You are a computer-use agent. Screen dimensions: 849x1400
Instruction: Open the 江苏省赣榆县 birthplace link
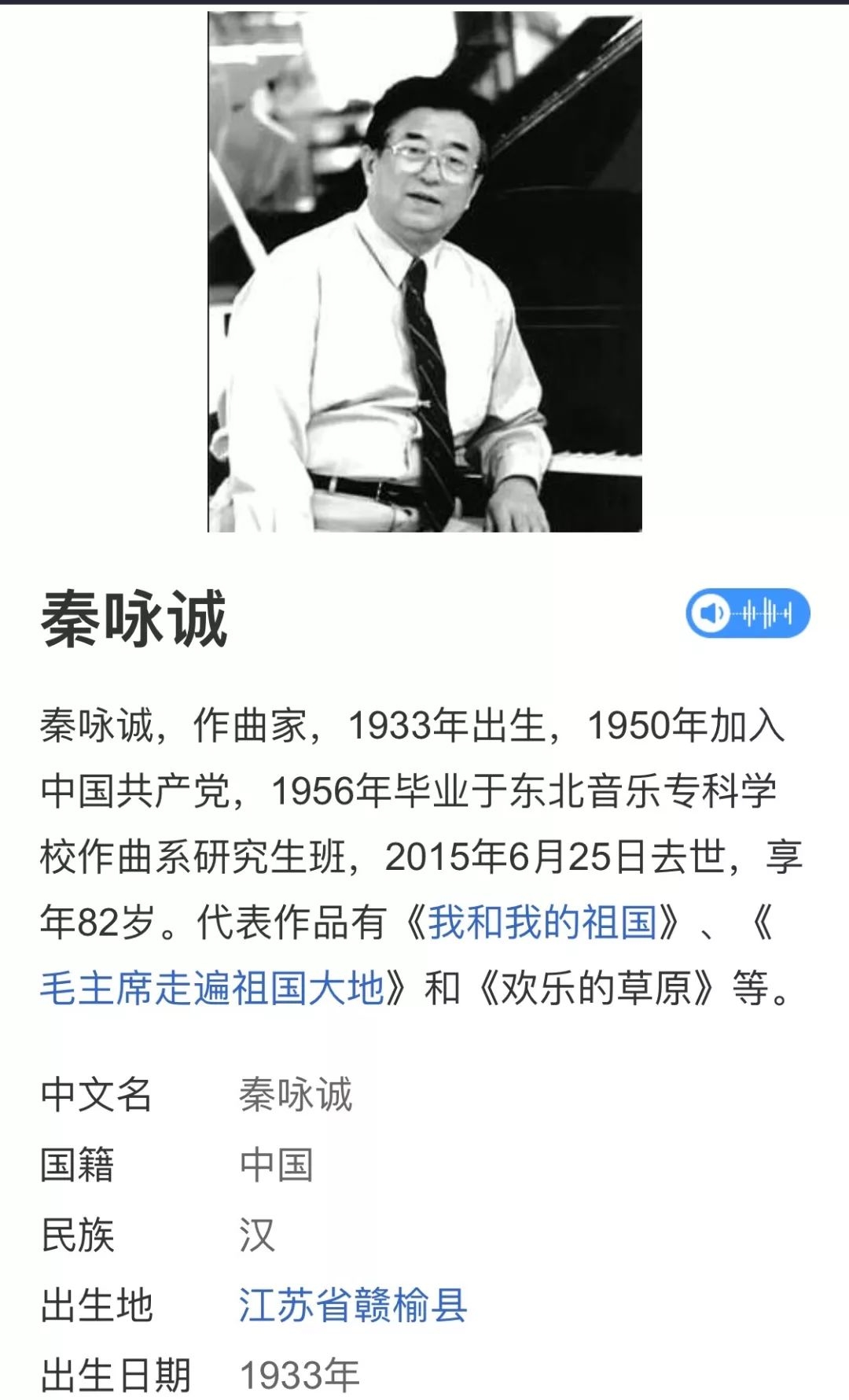click(x=352, y=1306)
